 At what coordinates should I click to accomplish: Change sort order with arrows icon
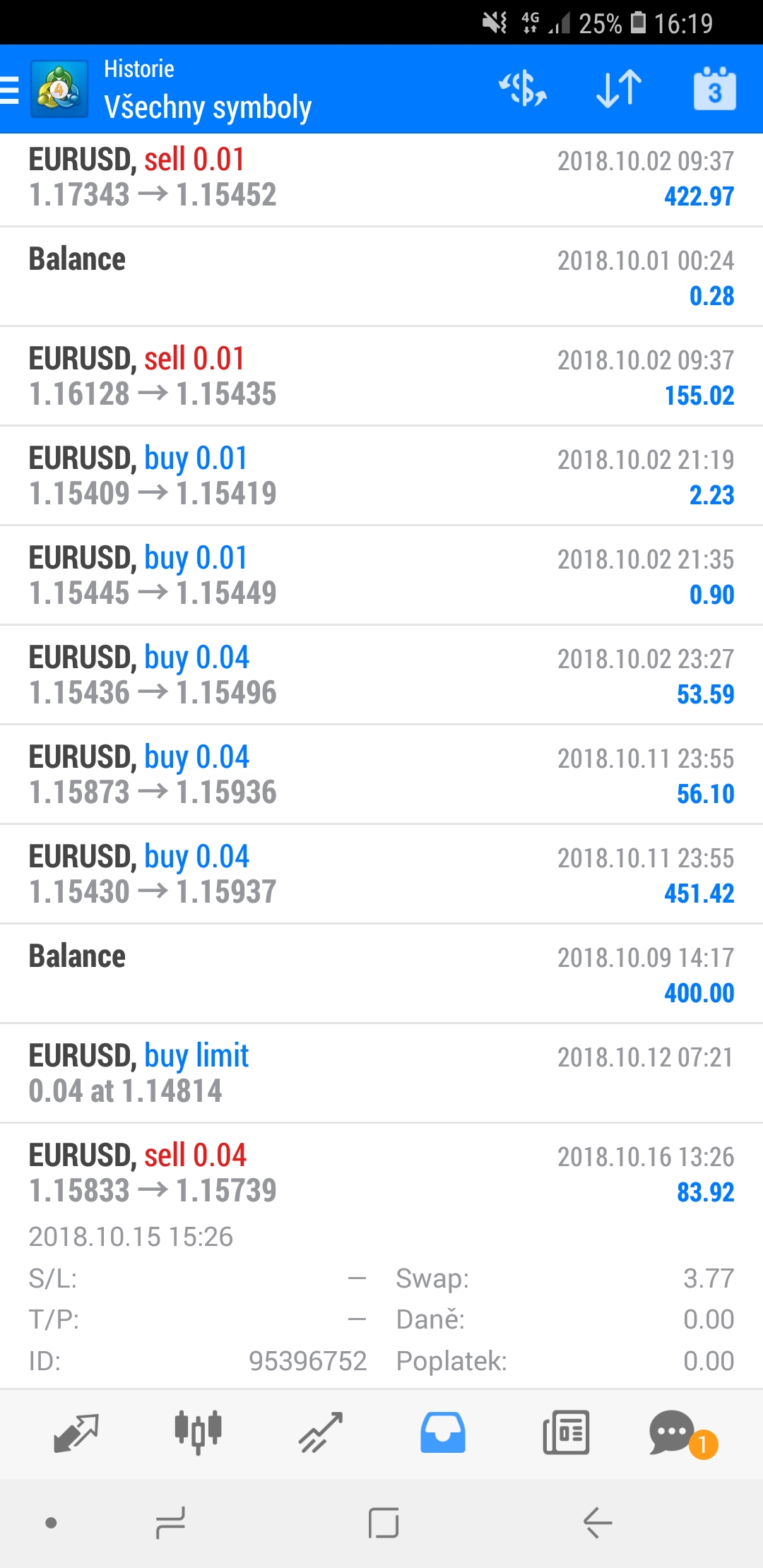pyautogui.click(x=619, y=89)
